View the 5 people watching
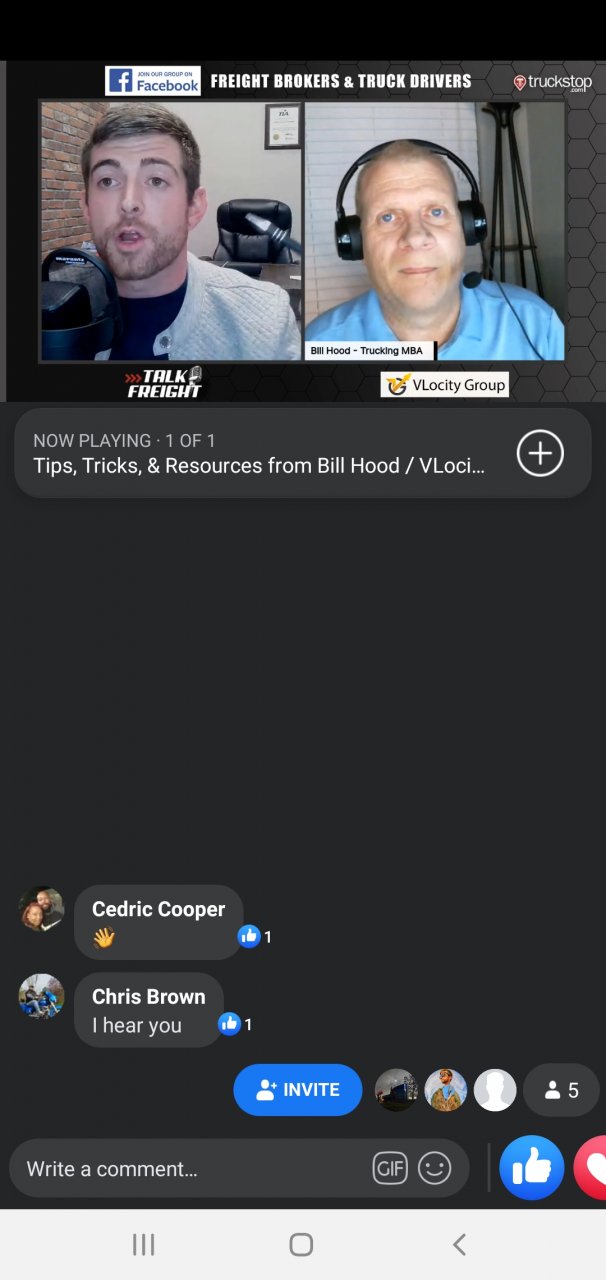This screenshot has width=606, height=1280. pos(562,1090)
